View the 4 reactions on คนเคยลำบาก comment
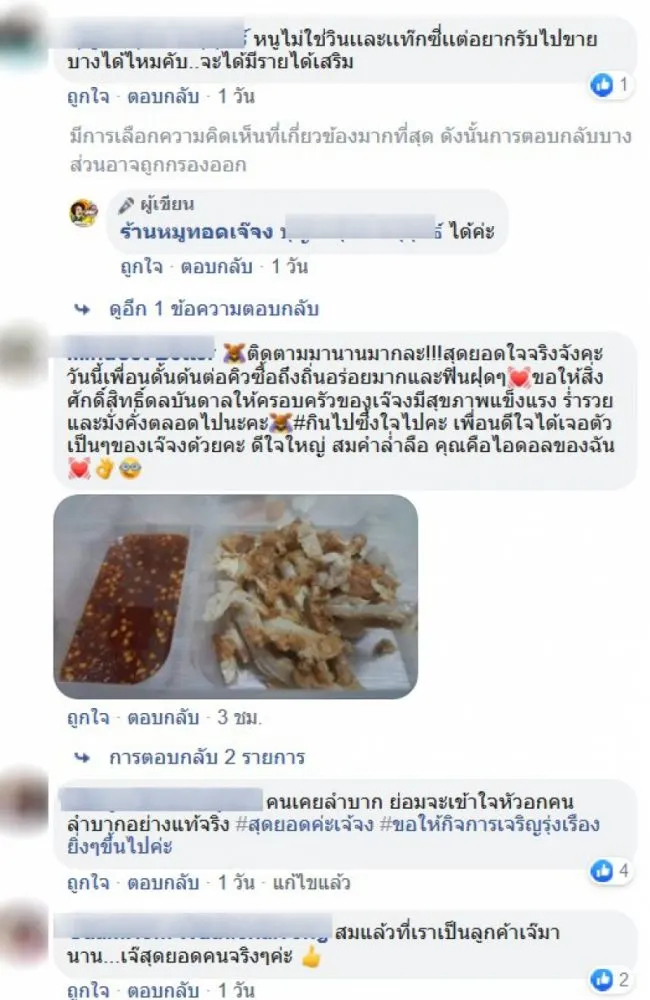Screen dimensions: 650x1000 (611, 871)
